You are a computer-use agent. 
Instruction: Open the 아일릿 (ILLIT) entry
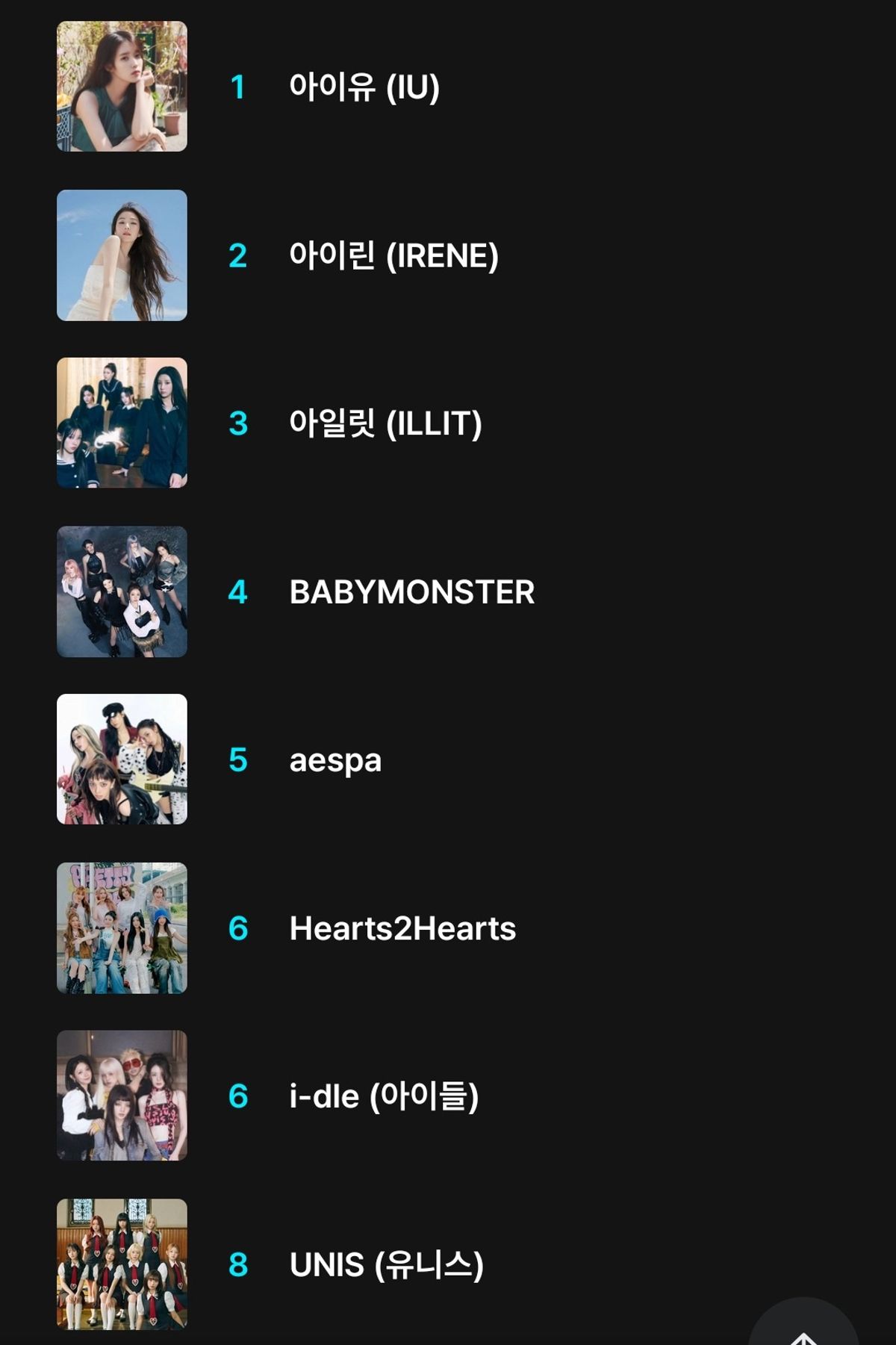click(385, 424)
